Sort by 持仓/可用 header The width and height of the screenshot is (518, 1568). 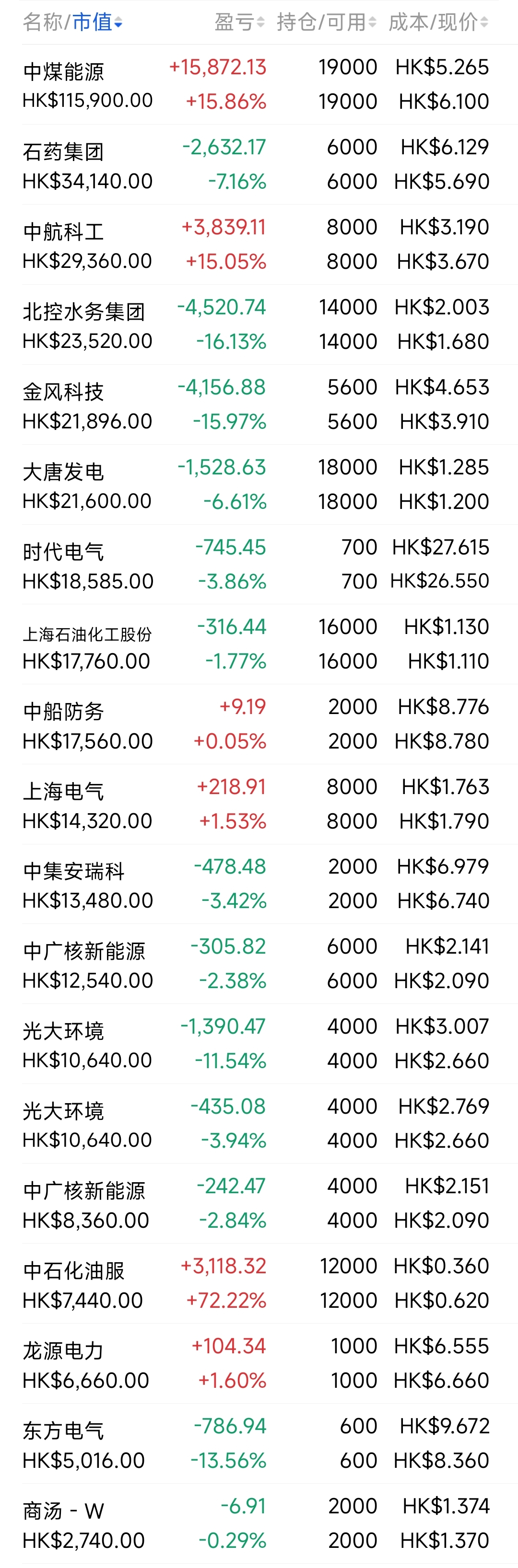click(326, 23)
